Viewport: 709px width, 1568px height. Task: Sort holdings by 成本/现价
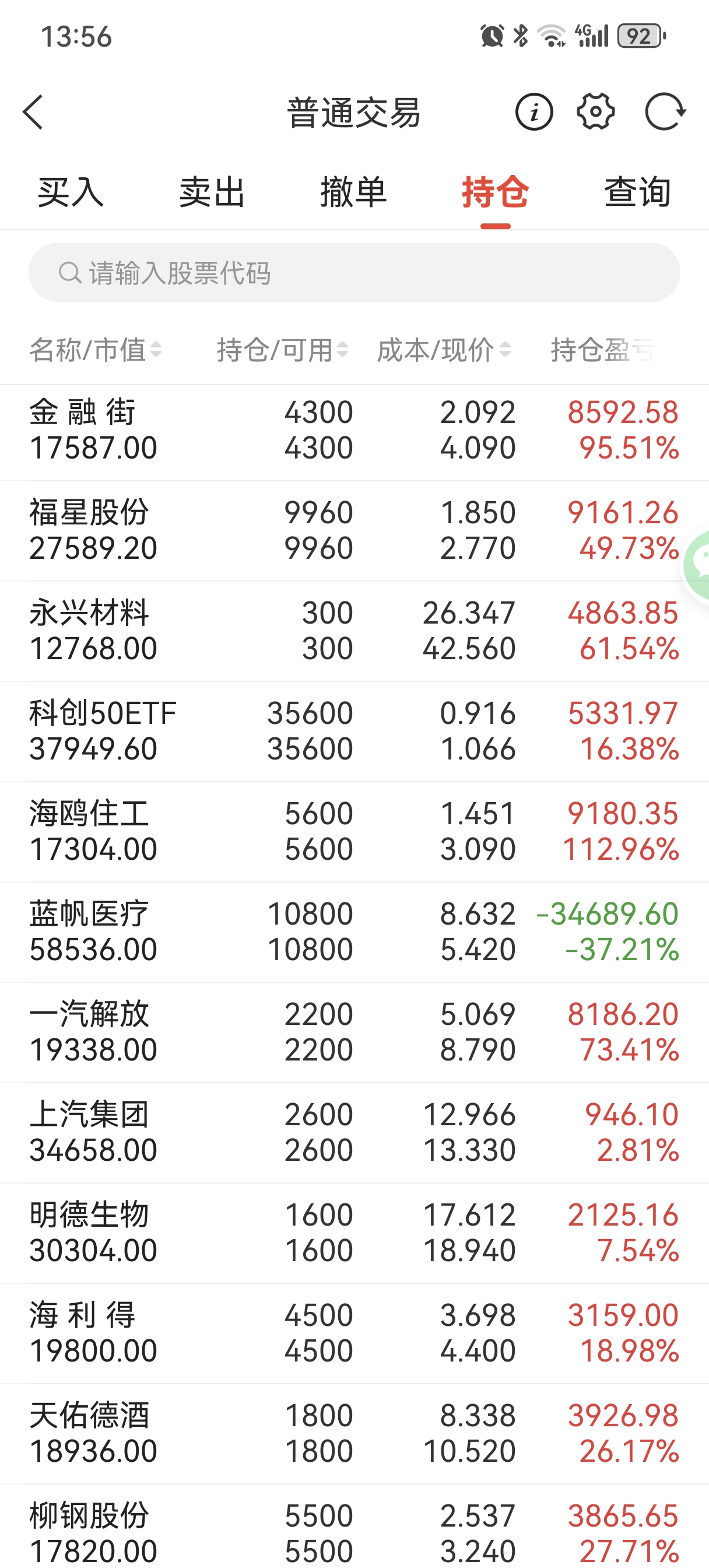click(444, 350)
